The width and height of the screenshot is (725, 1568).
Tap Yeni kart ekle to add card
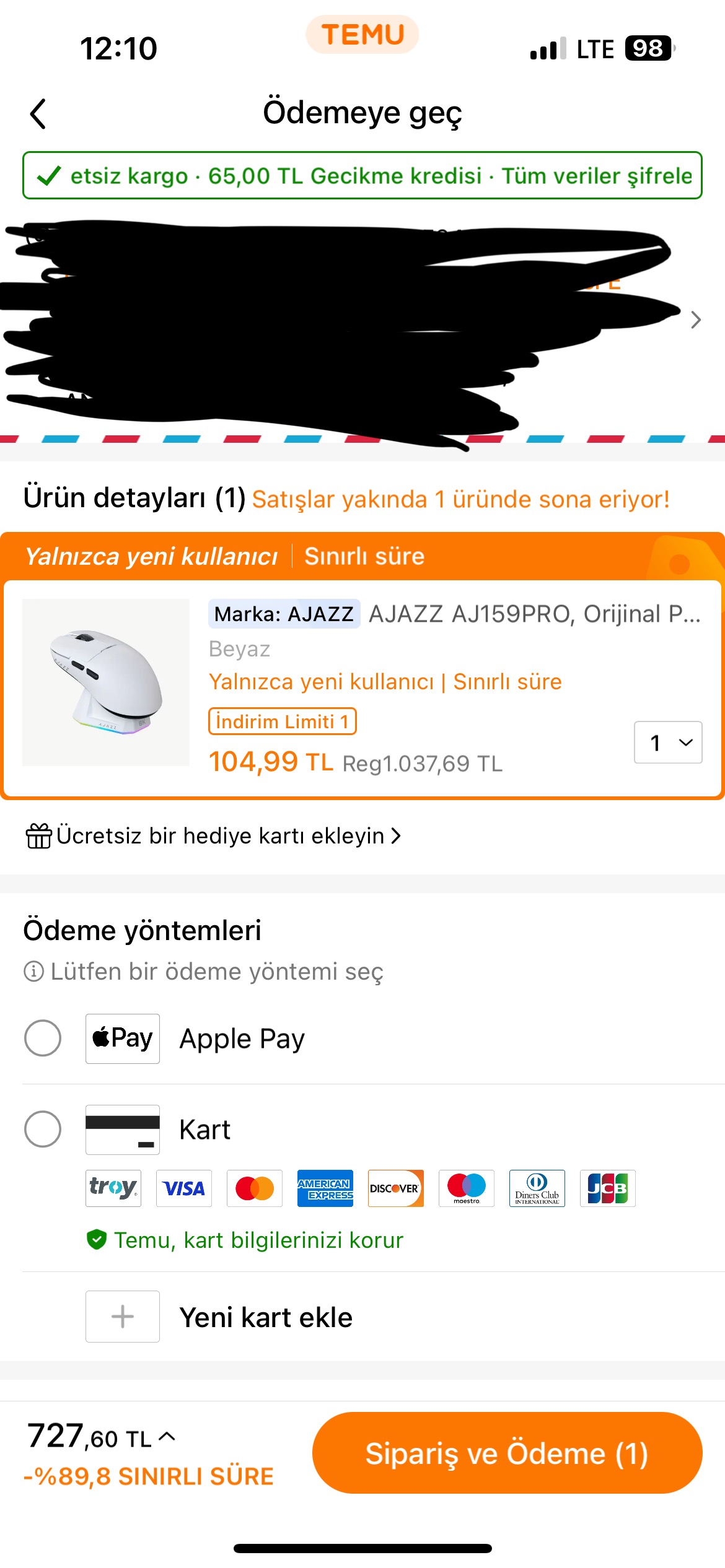265,1317
